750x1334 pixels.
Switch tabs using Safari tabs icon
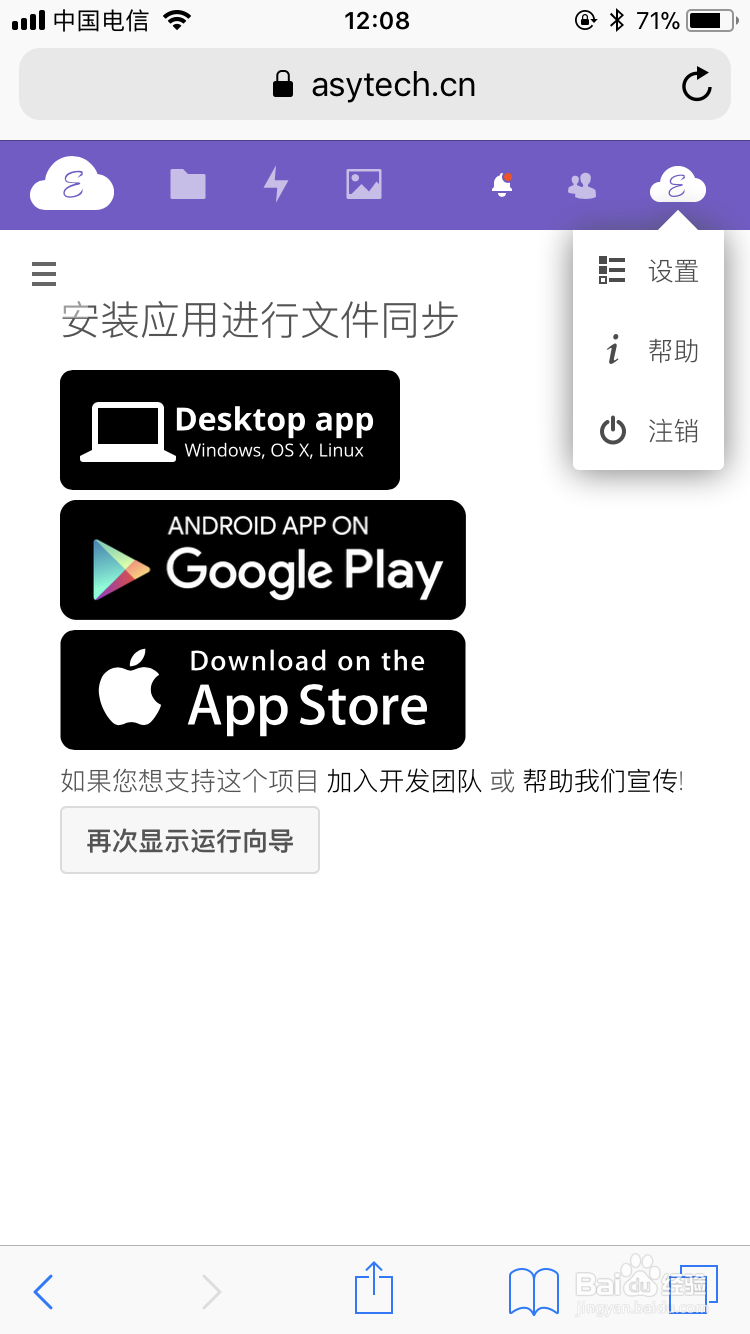coord(693,1290)
